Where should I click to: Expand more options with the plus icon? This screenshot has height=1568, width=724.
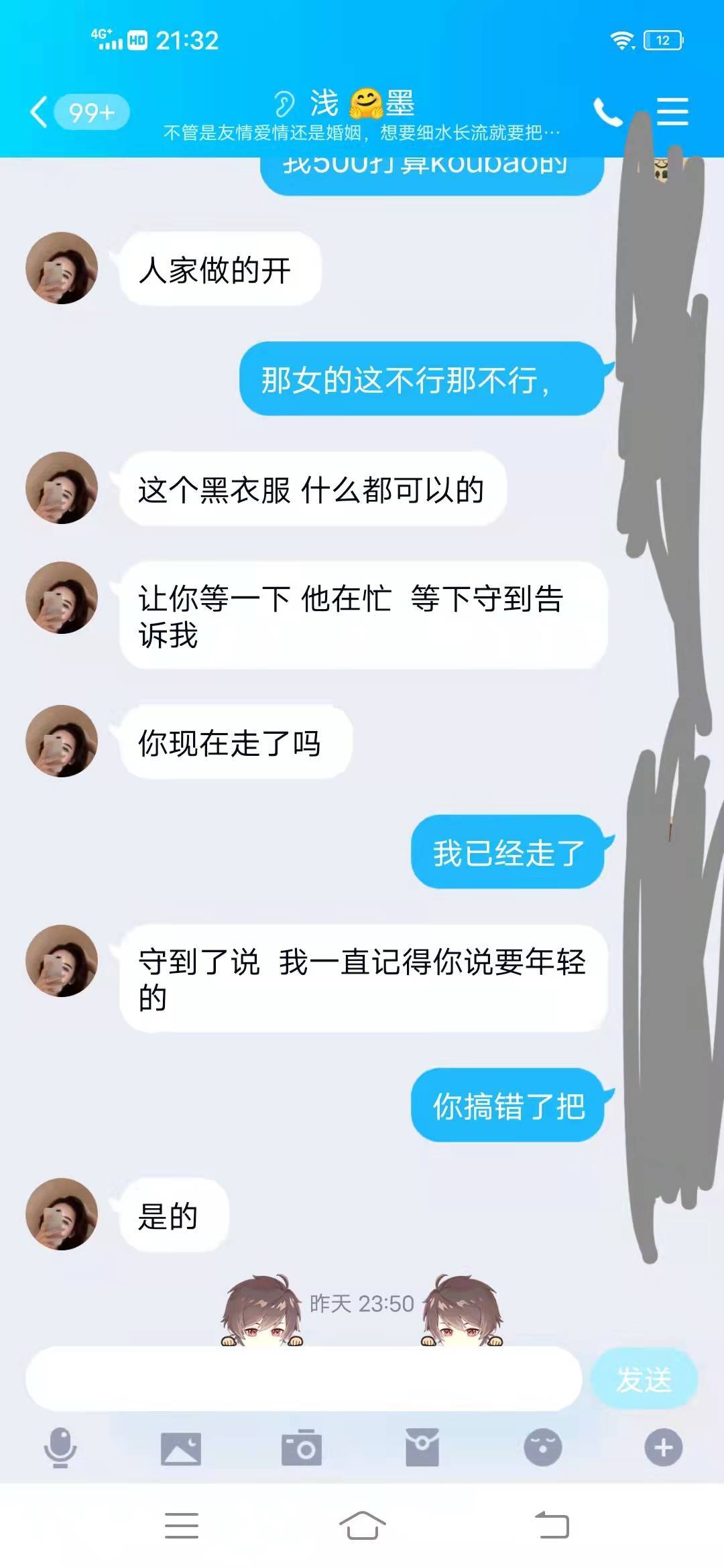pyautogui.click(x=664, y=1447)
